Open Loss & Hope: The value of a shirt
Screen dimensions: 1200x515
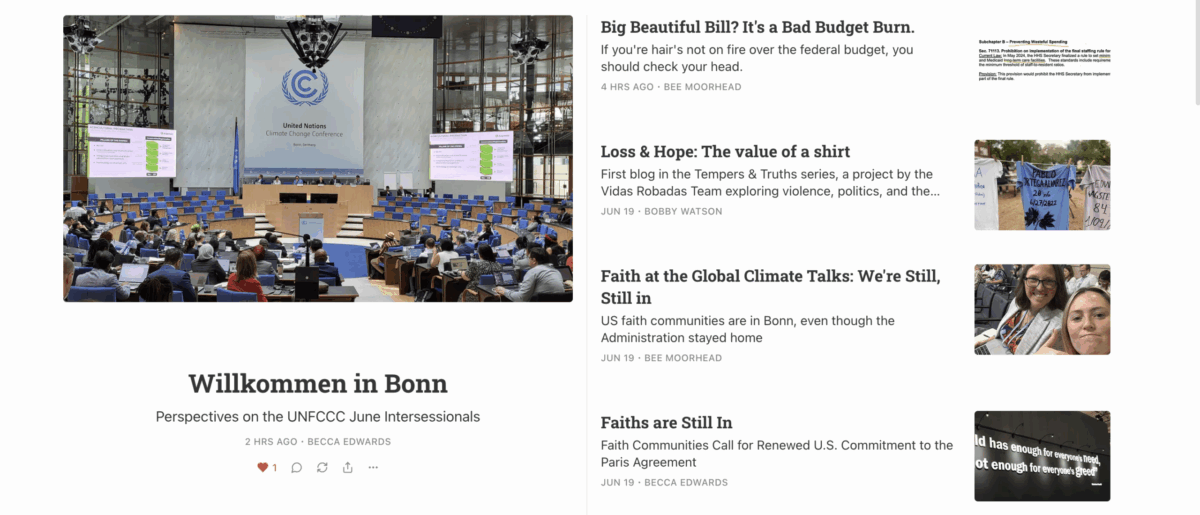725,152
